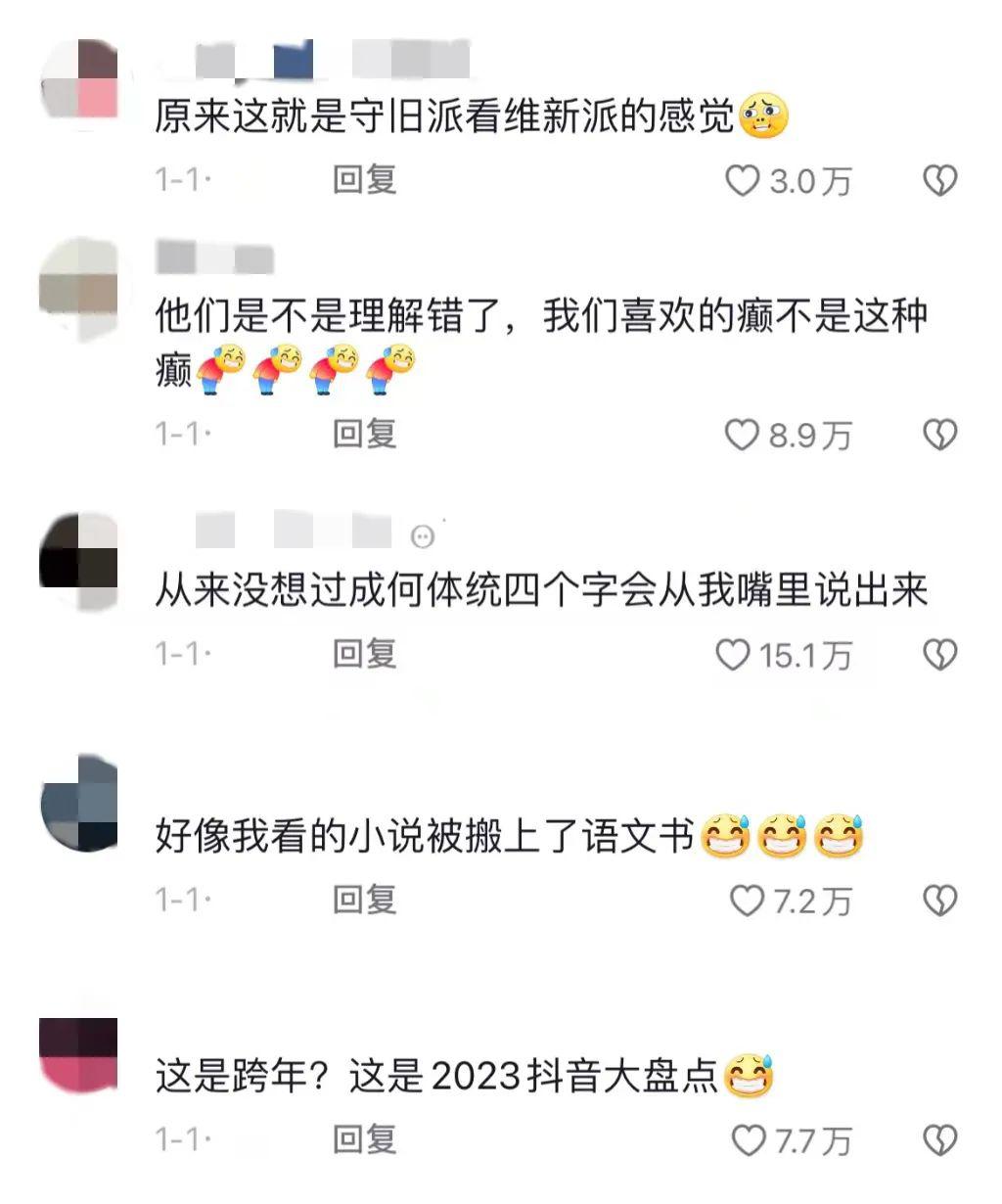
Task: Dislike the 守旧派看维新派 comment
Action: (940, 180)
